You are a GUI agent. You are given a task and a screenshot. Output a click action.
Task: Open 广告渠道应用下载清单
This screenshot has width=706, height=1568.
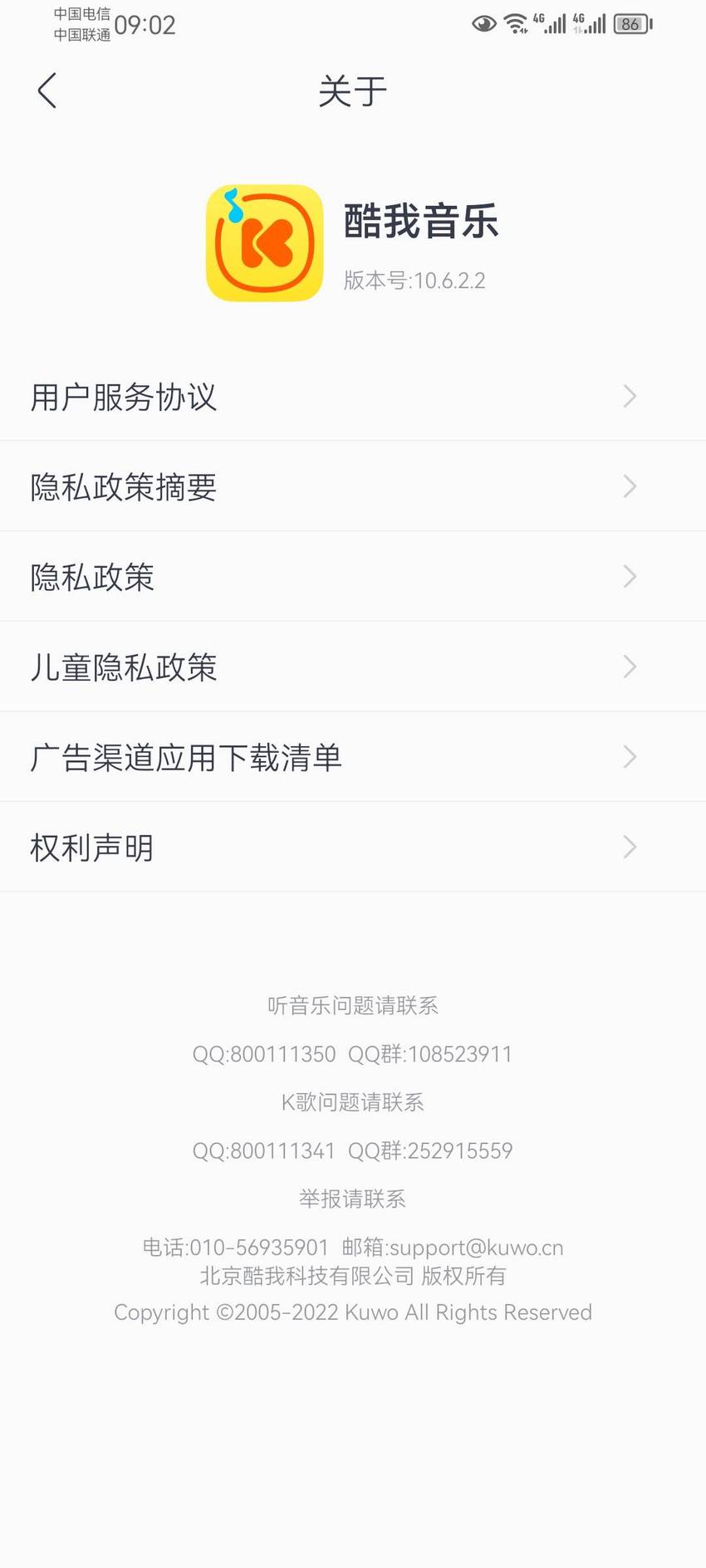[x=353, y=757]
